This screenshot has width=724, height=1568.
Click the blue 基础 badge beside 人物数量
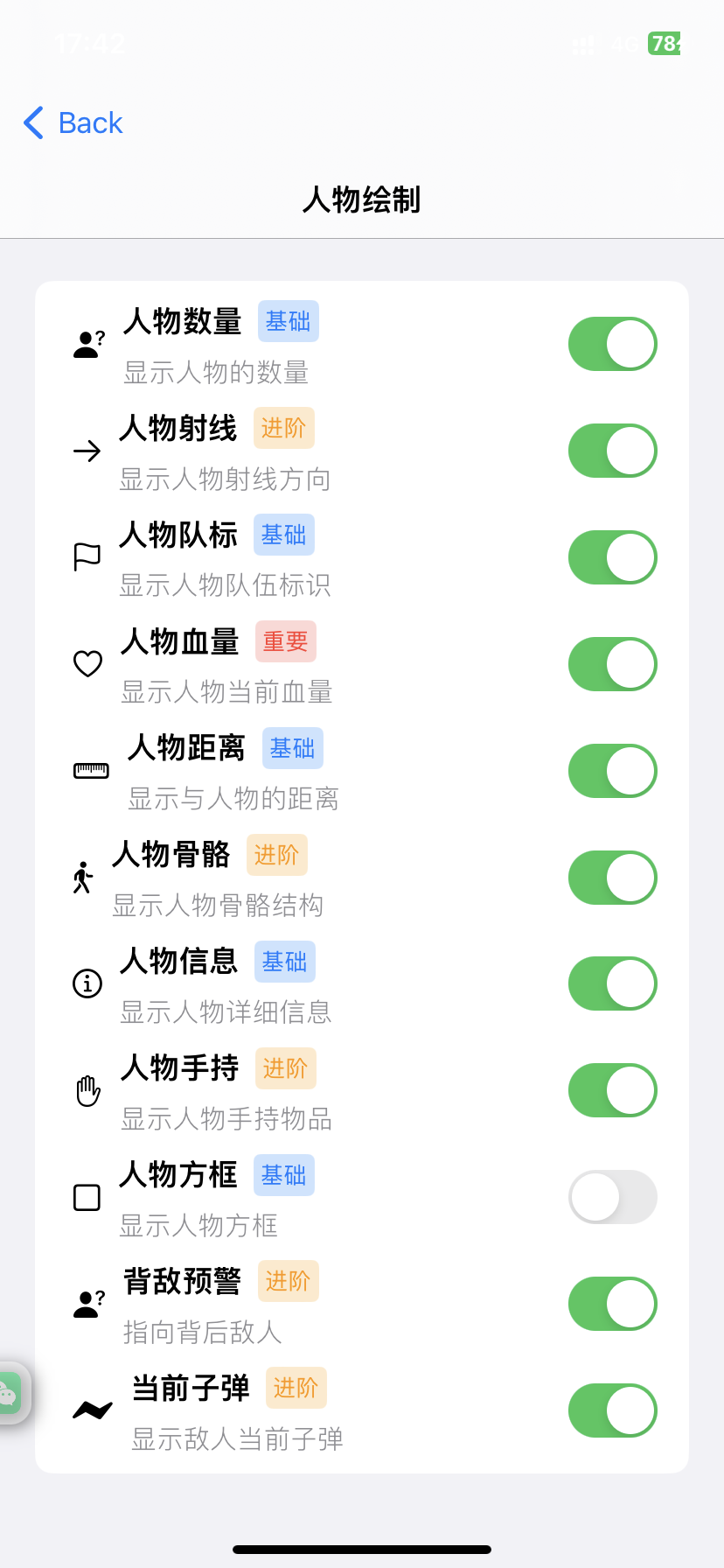[x=288, y=321]
